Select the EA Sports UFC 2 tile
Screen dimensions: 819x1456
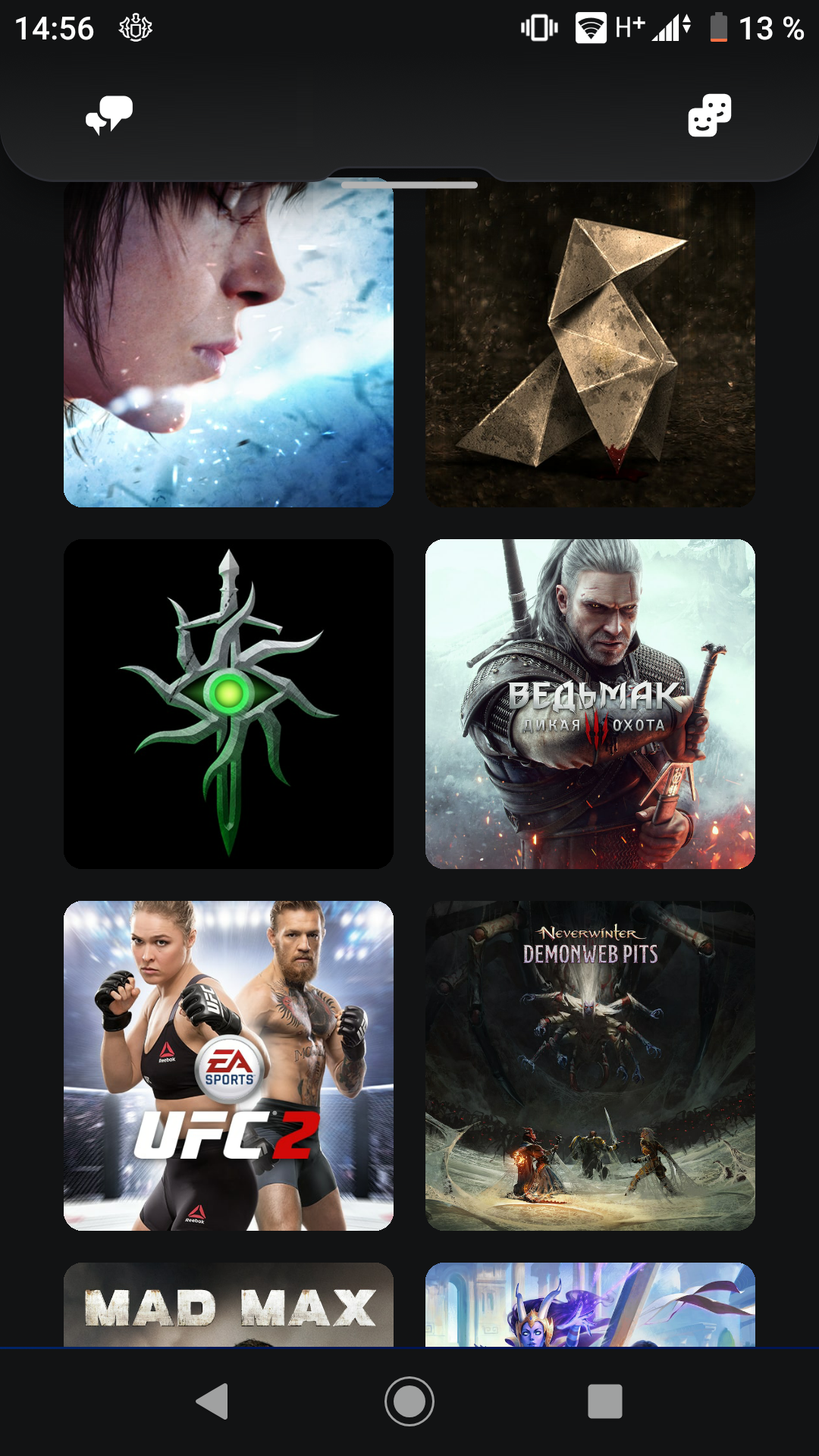[228, 1065]
